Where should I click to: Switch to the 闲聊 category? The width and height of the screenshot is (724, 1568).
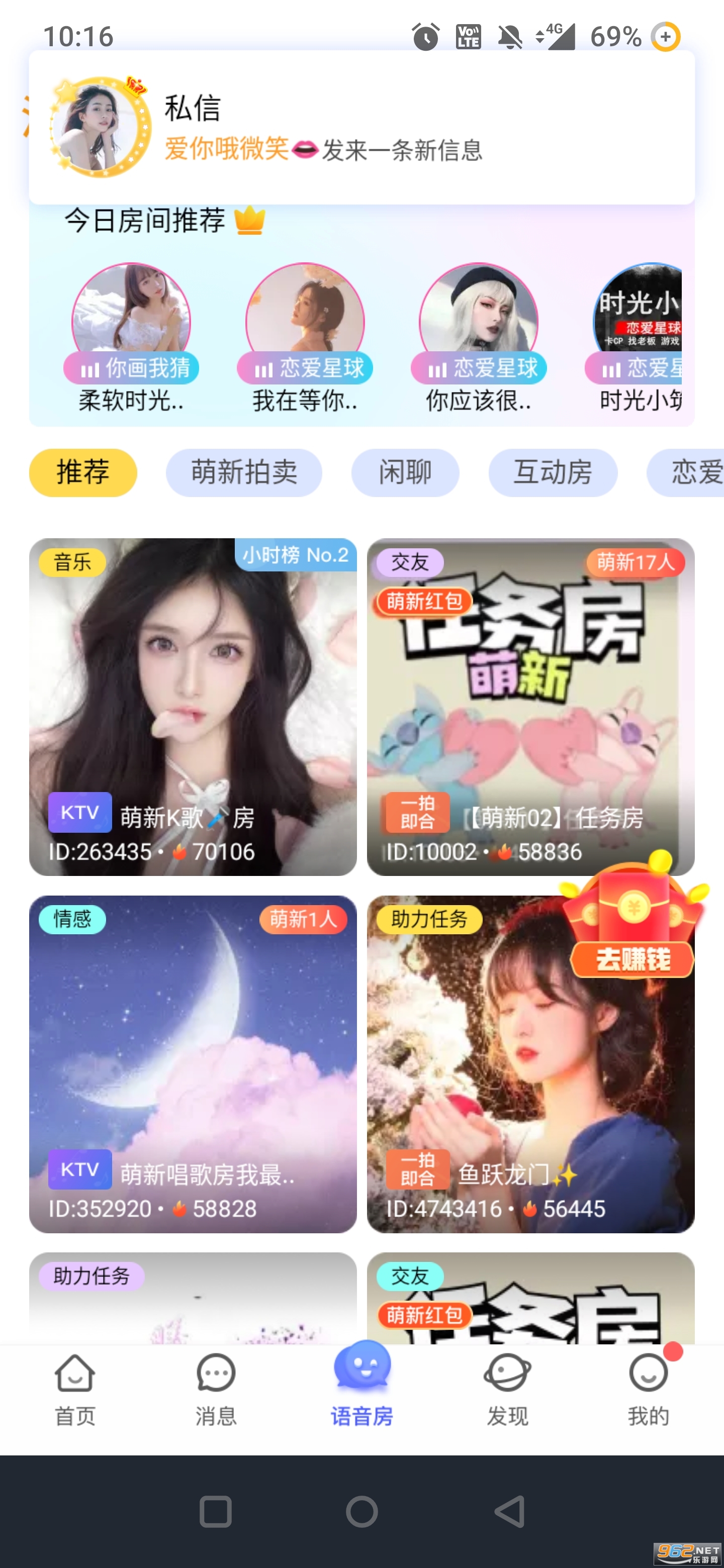[x=405, y=472]
